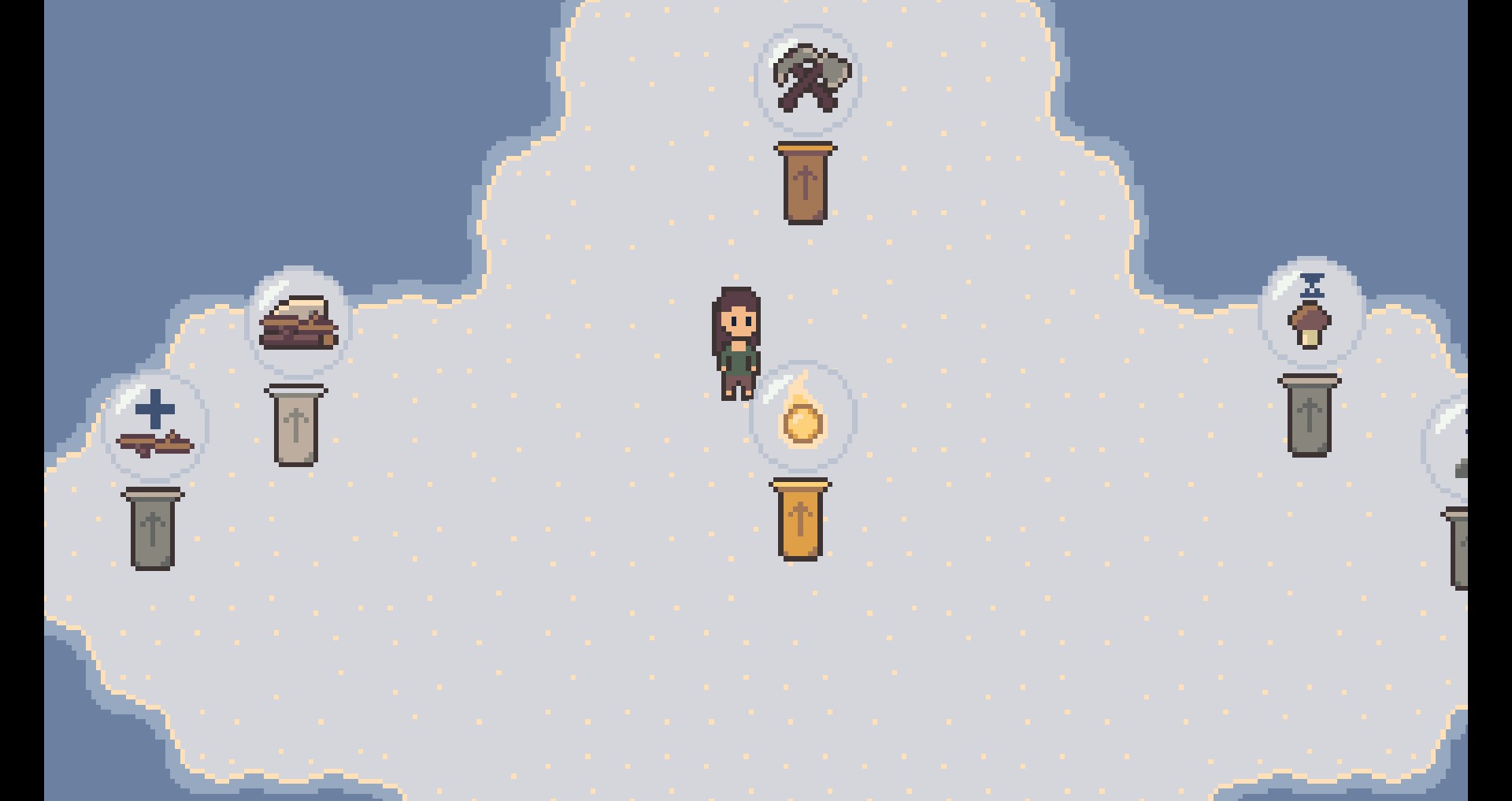Choose the plus sticks upgrade bubble
This screenshot has height=801, width=1512.
click(155, 427)
